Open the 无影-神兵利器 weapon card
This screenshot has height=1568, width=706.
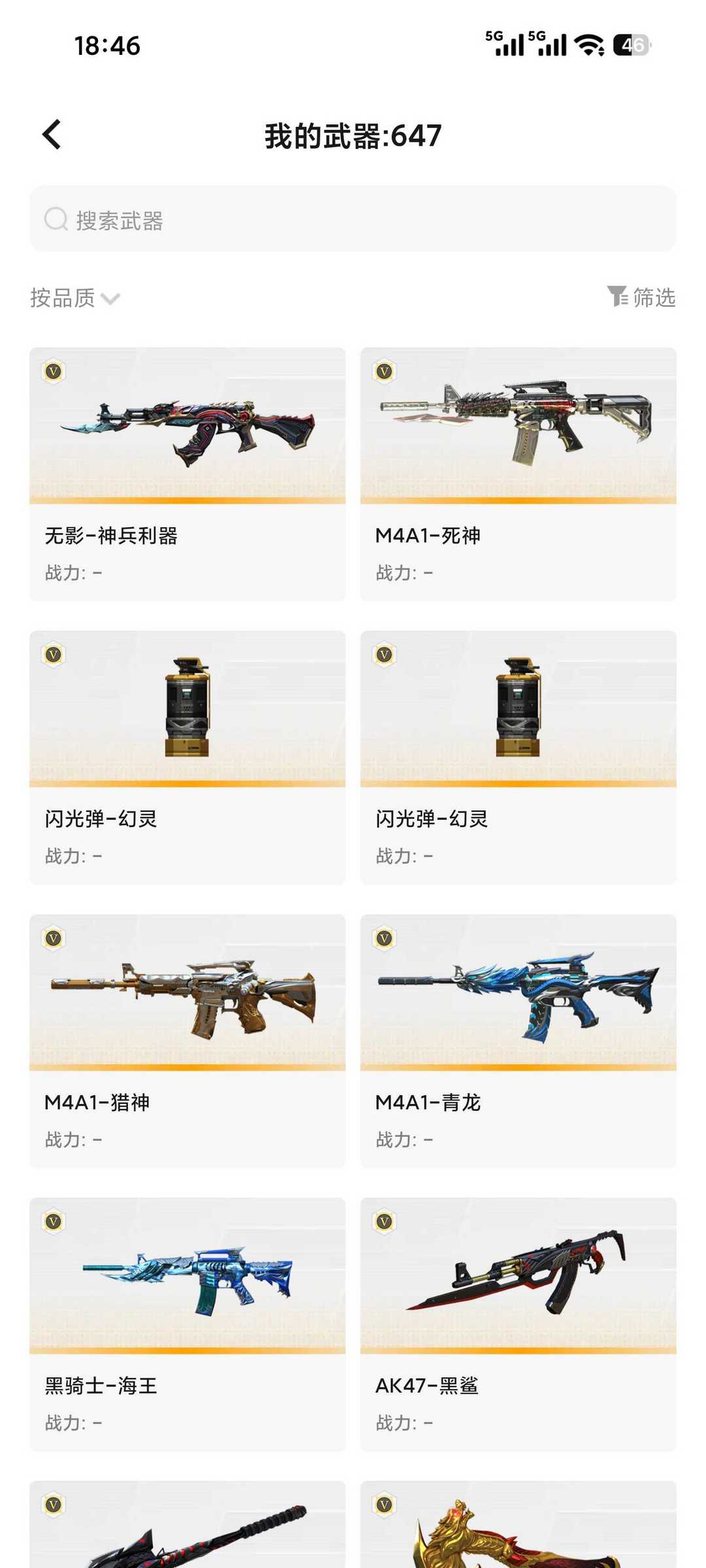pos(188,474)
